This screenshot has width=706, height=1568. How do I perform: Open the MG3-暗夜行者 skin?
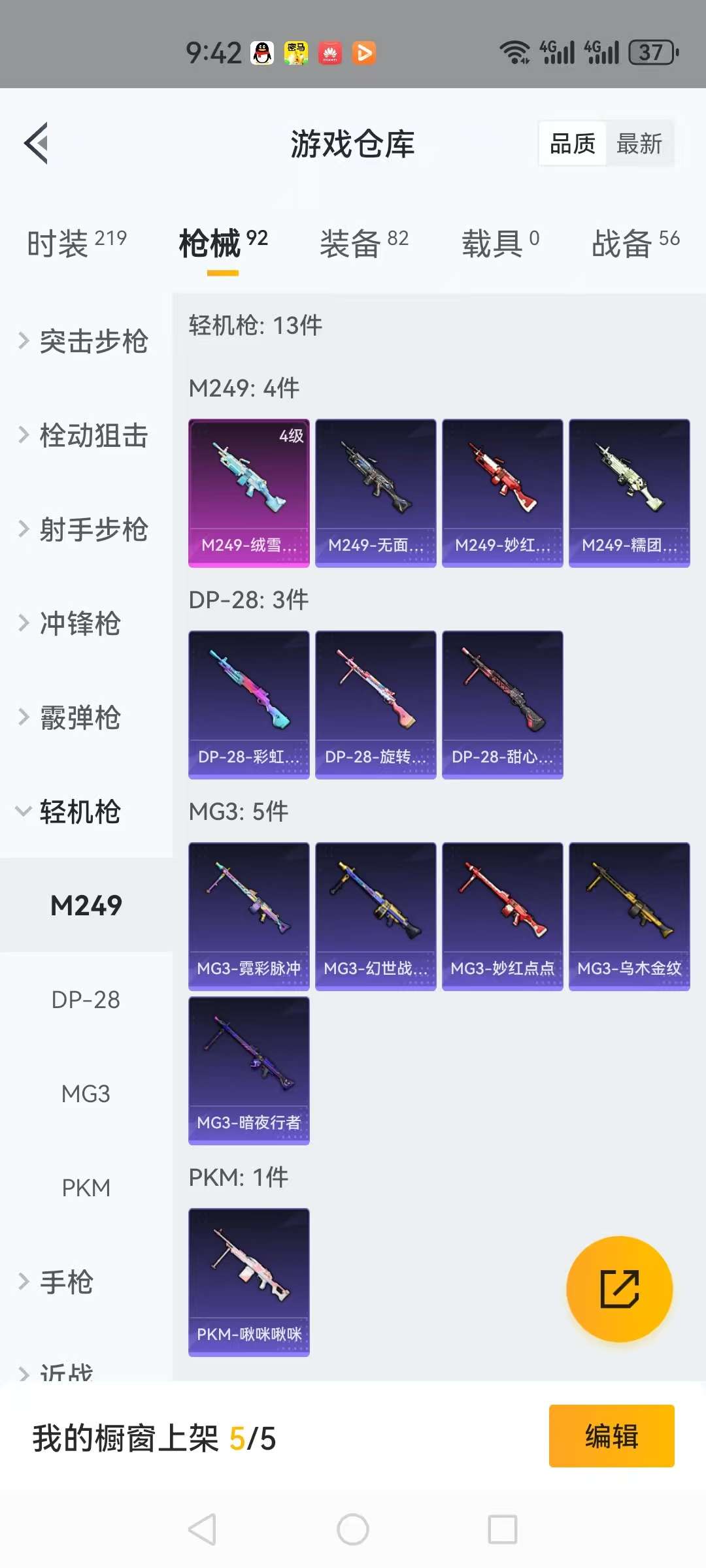(x=248, y=1070)
